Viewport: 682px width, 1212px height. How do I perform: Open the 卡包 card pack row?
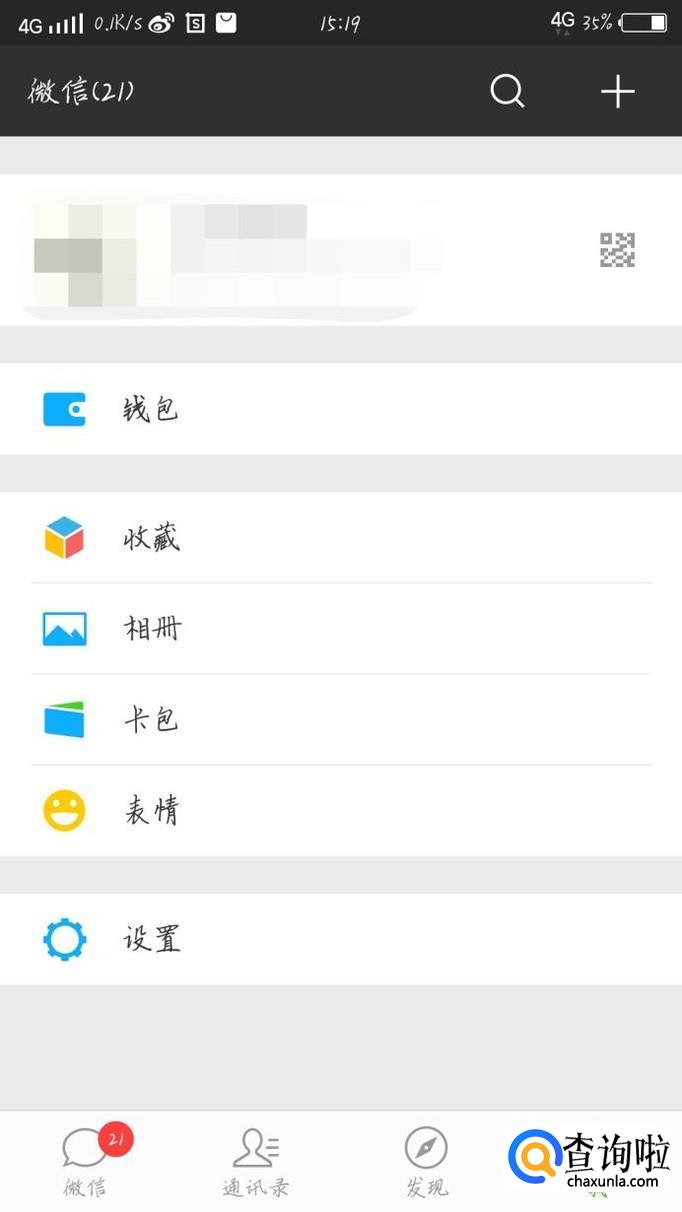340,720
